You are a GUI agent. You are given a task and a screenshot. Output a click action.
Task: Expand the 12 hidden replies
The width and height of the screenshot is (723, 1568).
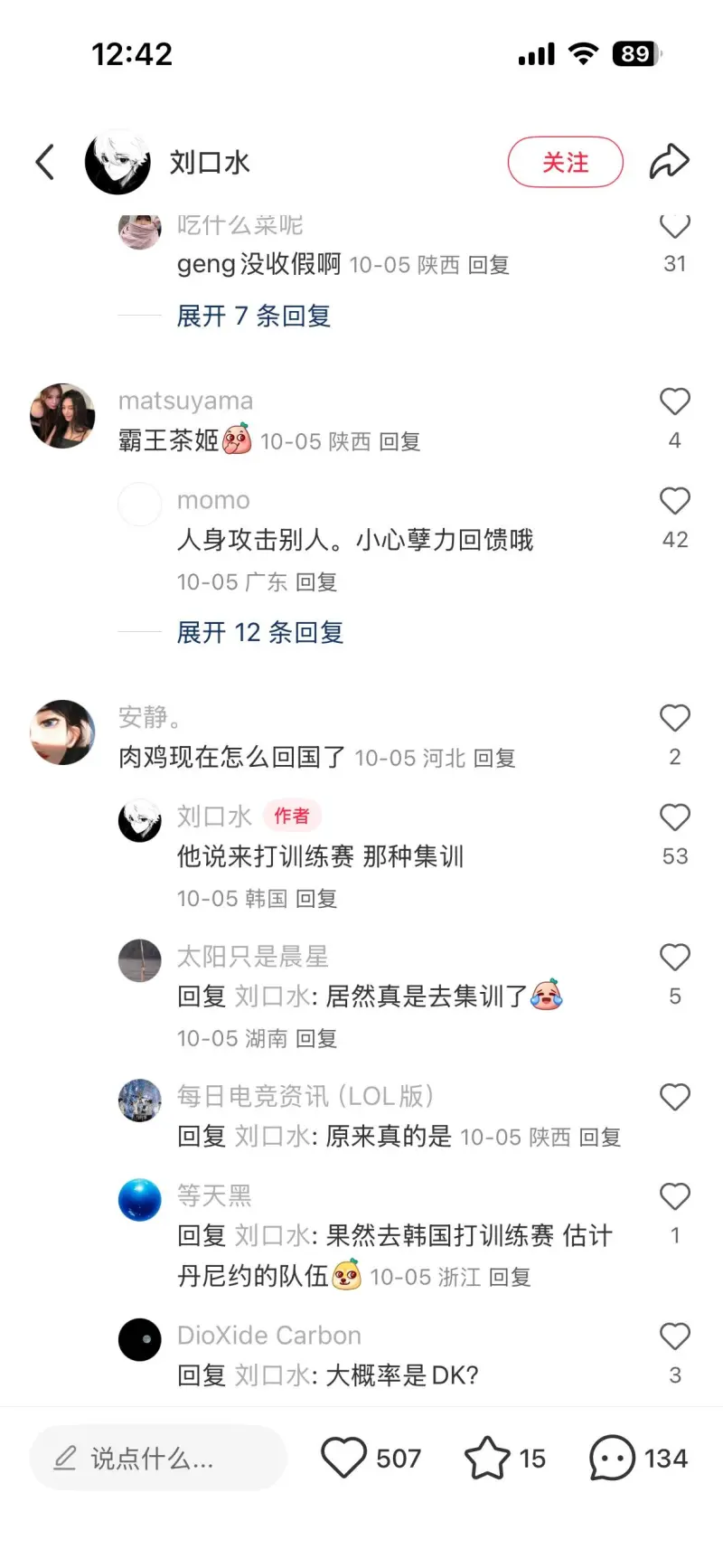tap(260, 632)
